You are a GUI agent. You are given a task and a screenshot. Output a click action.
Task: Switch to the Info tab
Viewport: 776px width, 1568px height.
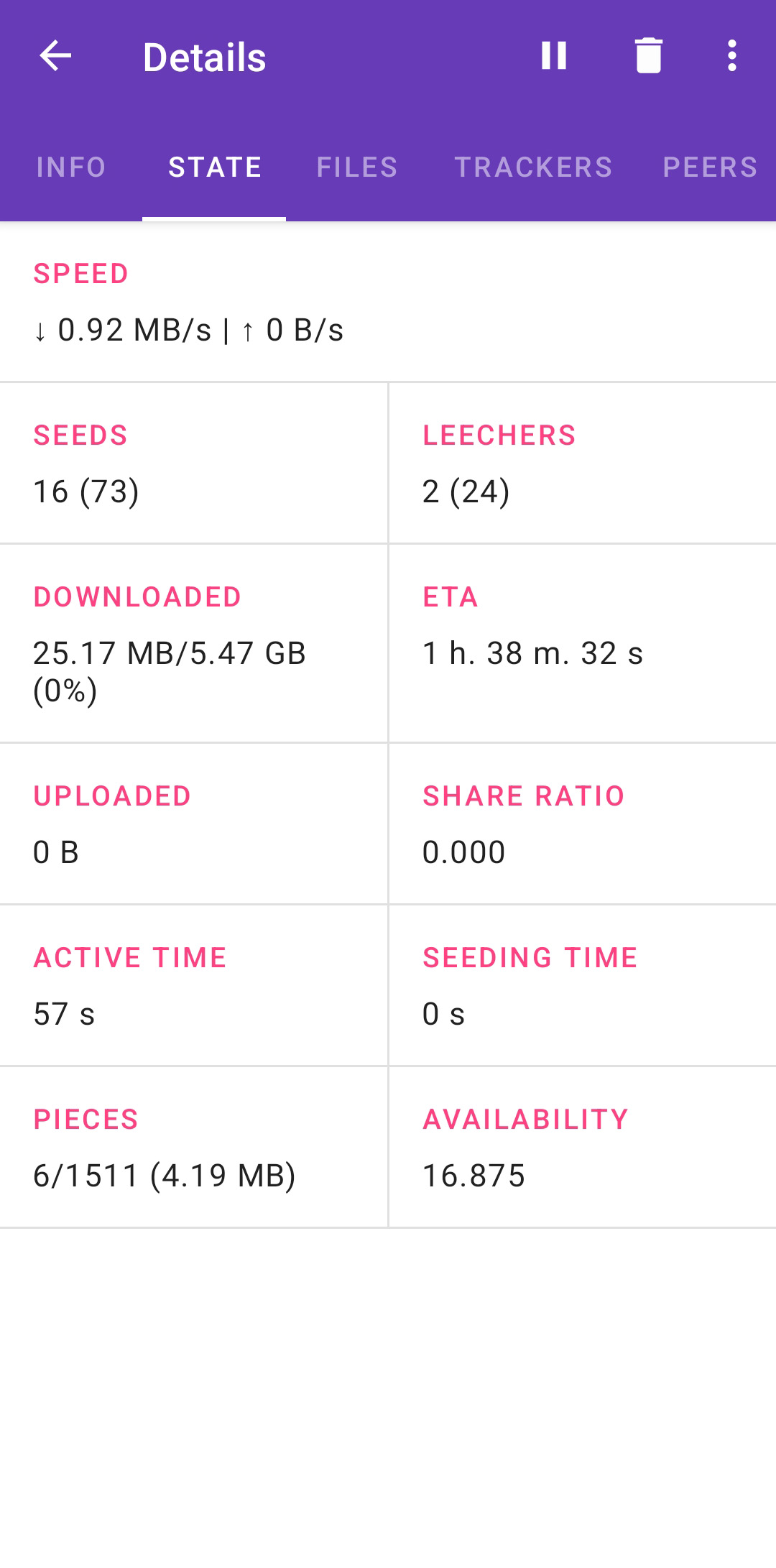point(71,167)
